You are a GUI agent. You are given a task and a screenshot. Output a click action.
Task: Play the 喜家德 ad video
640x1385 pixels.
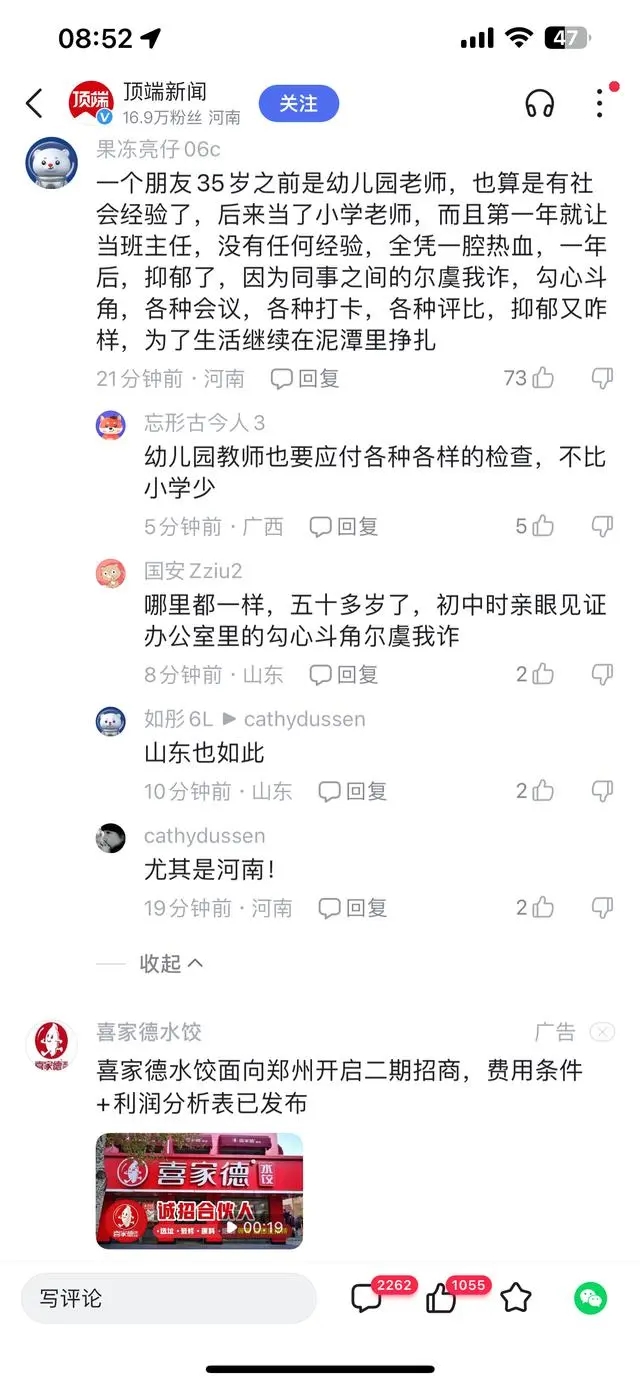(x=199, y=1191)
